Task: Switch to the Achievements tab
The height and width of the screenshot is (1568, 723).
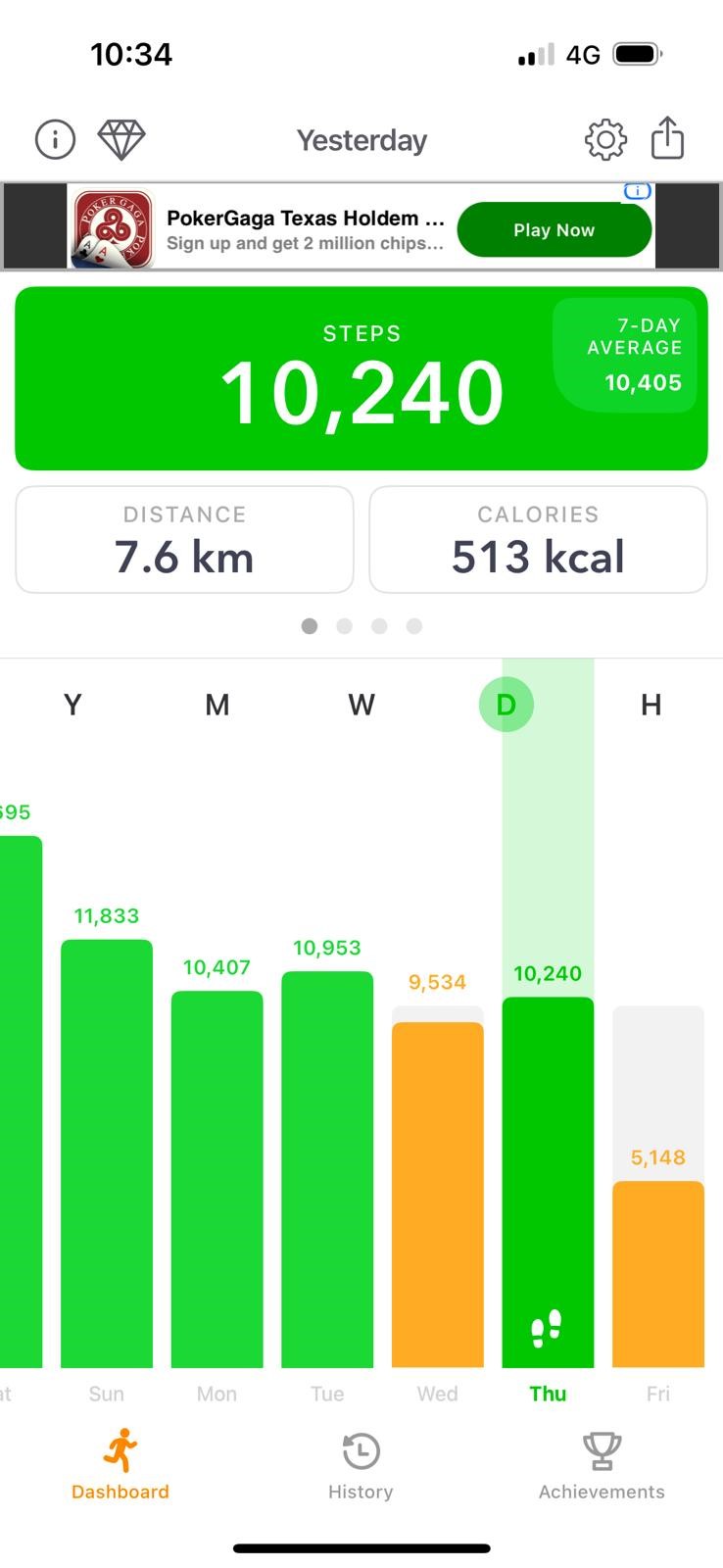Action: coord(602,1466)
